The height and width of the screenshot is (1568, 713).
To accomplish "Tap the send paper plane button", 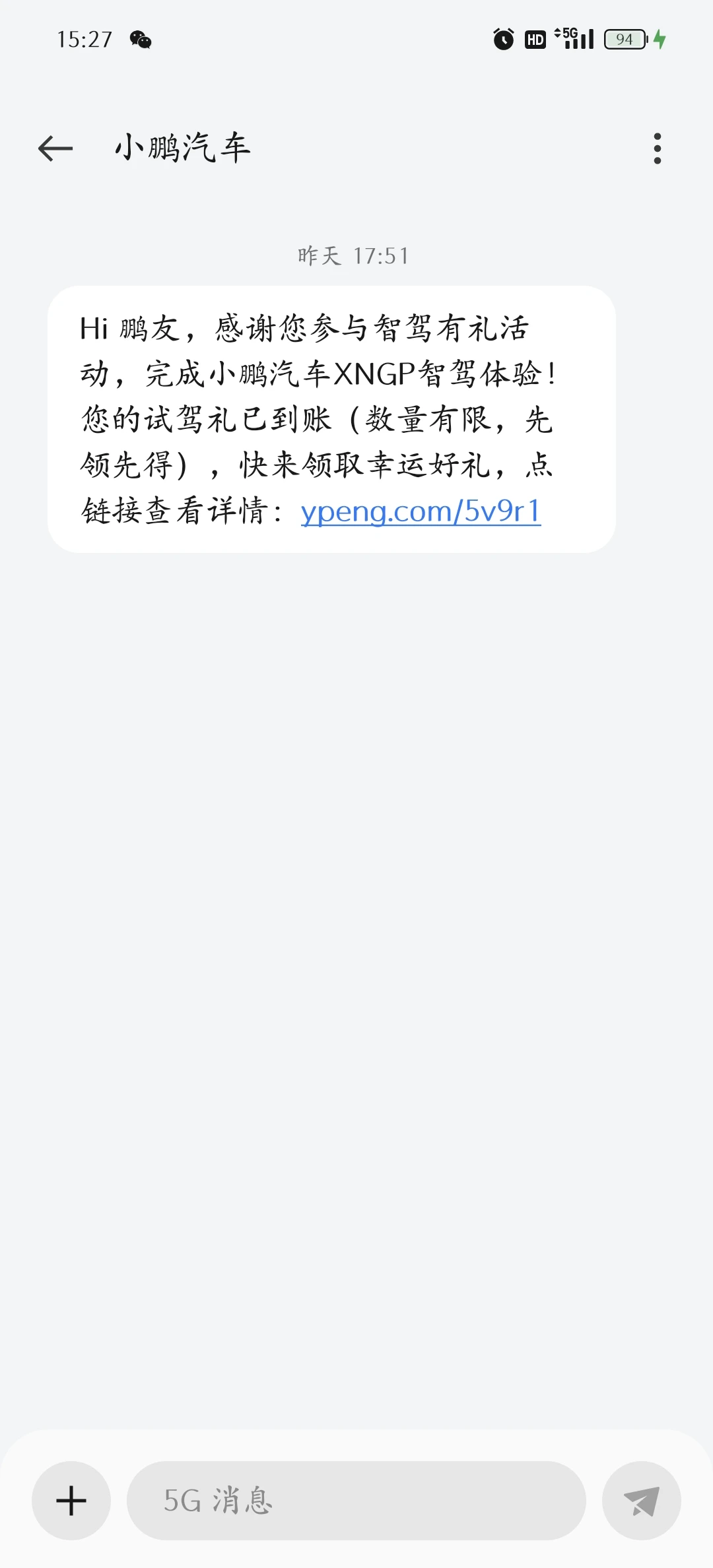I will coord(641,1501).
